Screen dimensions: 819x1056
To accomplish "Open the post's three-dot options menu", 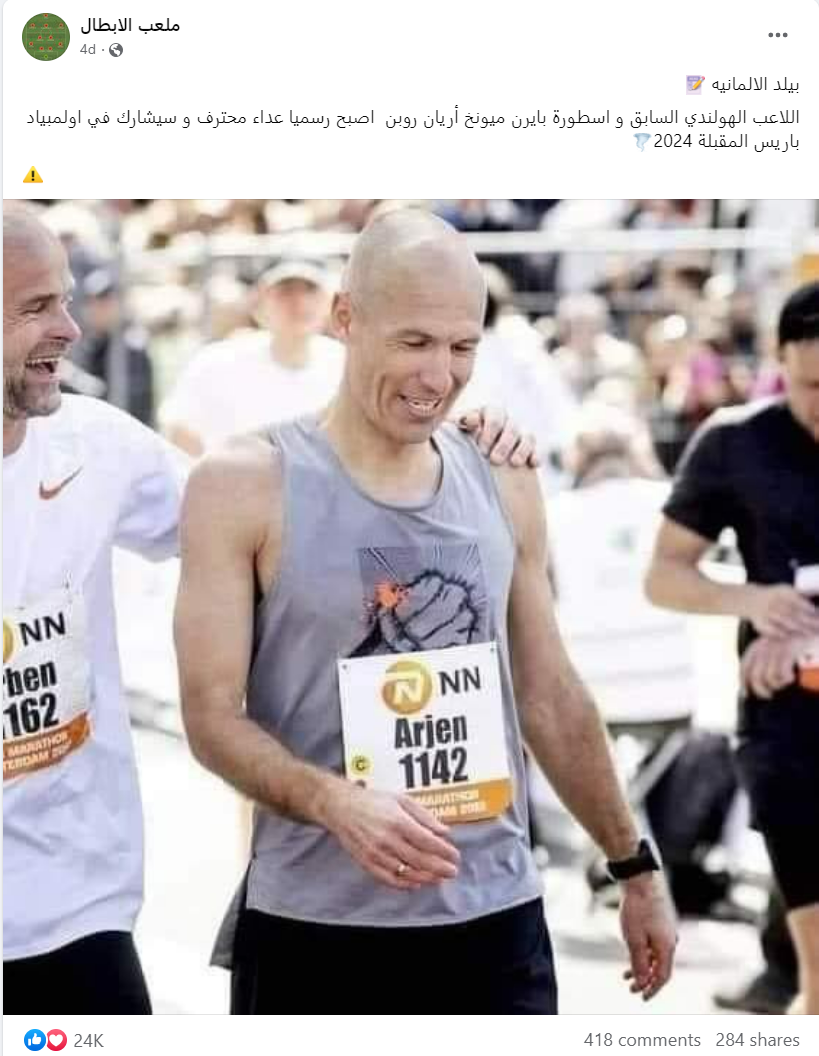I will click(x=778, y=35).
